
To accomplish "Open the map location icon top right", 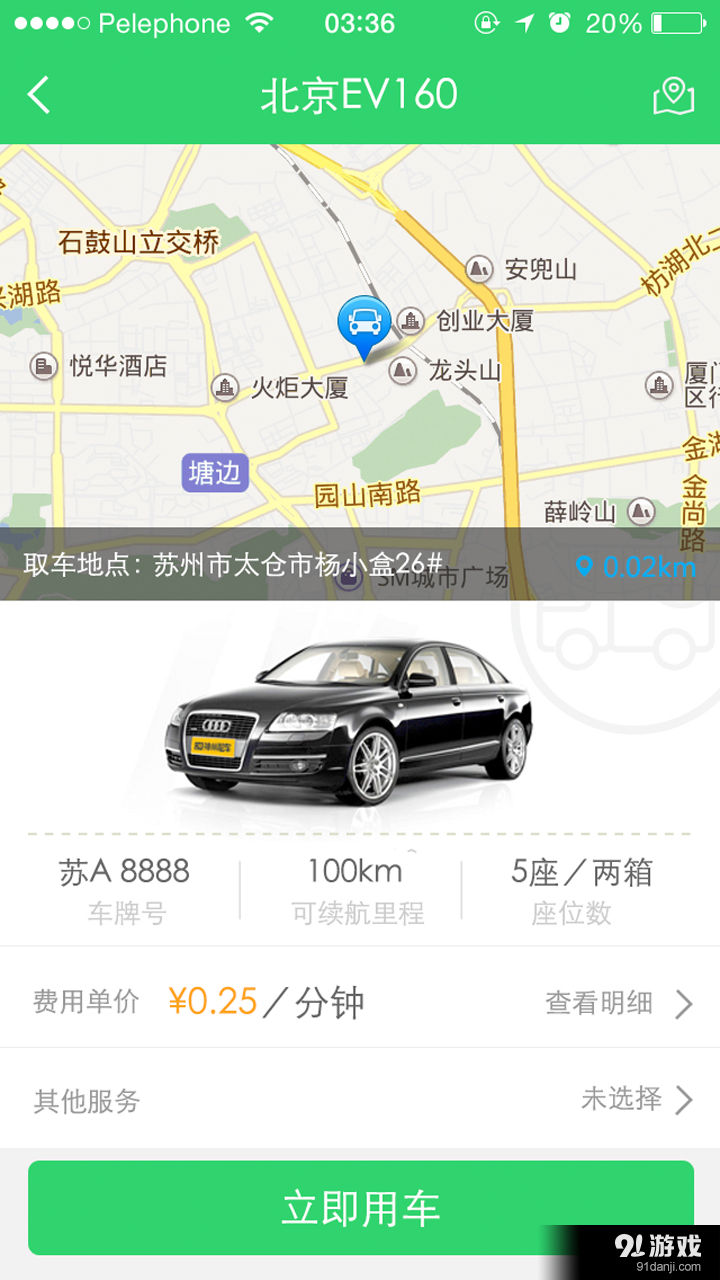I will click(x=673, y=96).
